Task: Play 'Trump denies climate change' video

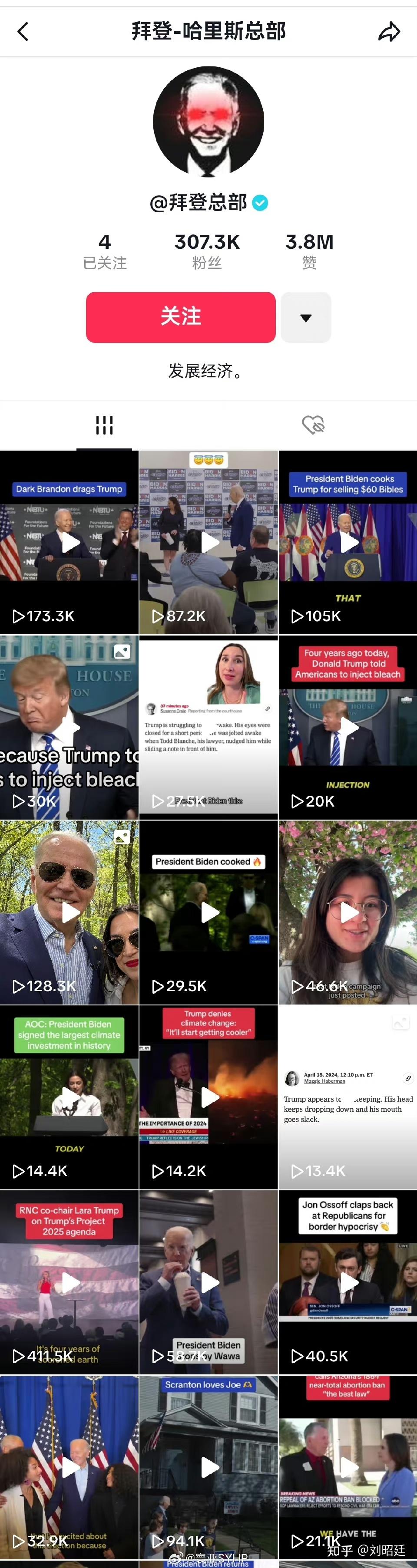Action: tap(209, 1097)
